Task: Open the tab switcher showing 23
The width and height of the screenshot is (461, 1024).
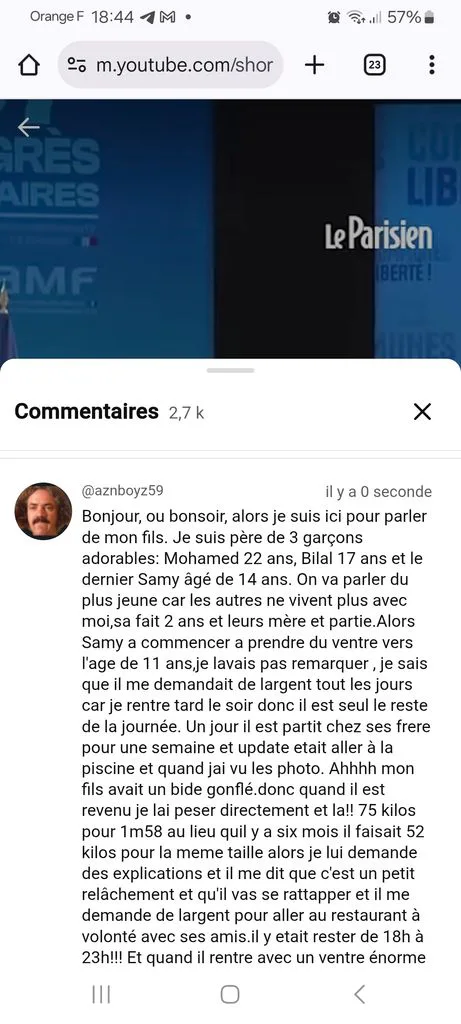Action: click(x=374, y=65)
